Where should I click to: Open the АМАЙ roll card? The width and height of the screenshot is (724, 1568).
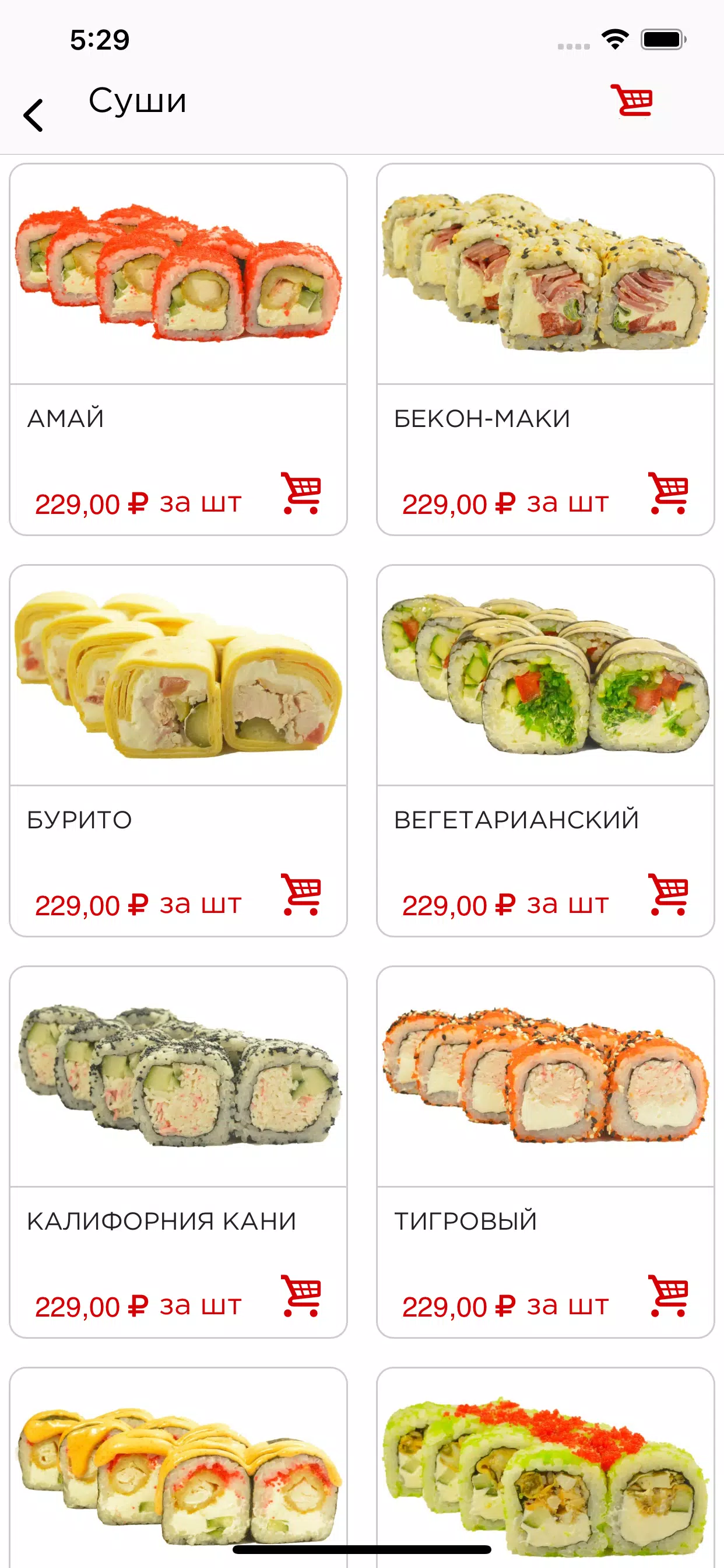178,349
